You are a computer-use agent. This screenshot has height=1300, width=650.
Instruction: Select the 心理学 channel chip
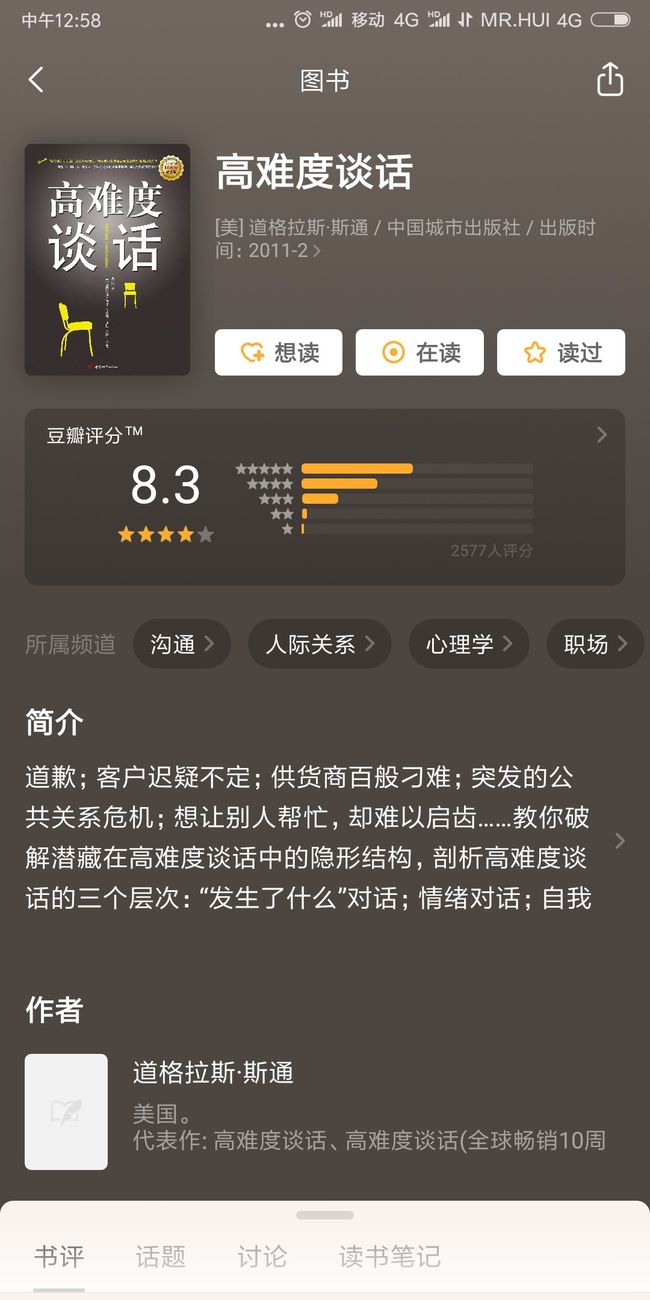[x=469, y=644]
